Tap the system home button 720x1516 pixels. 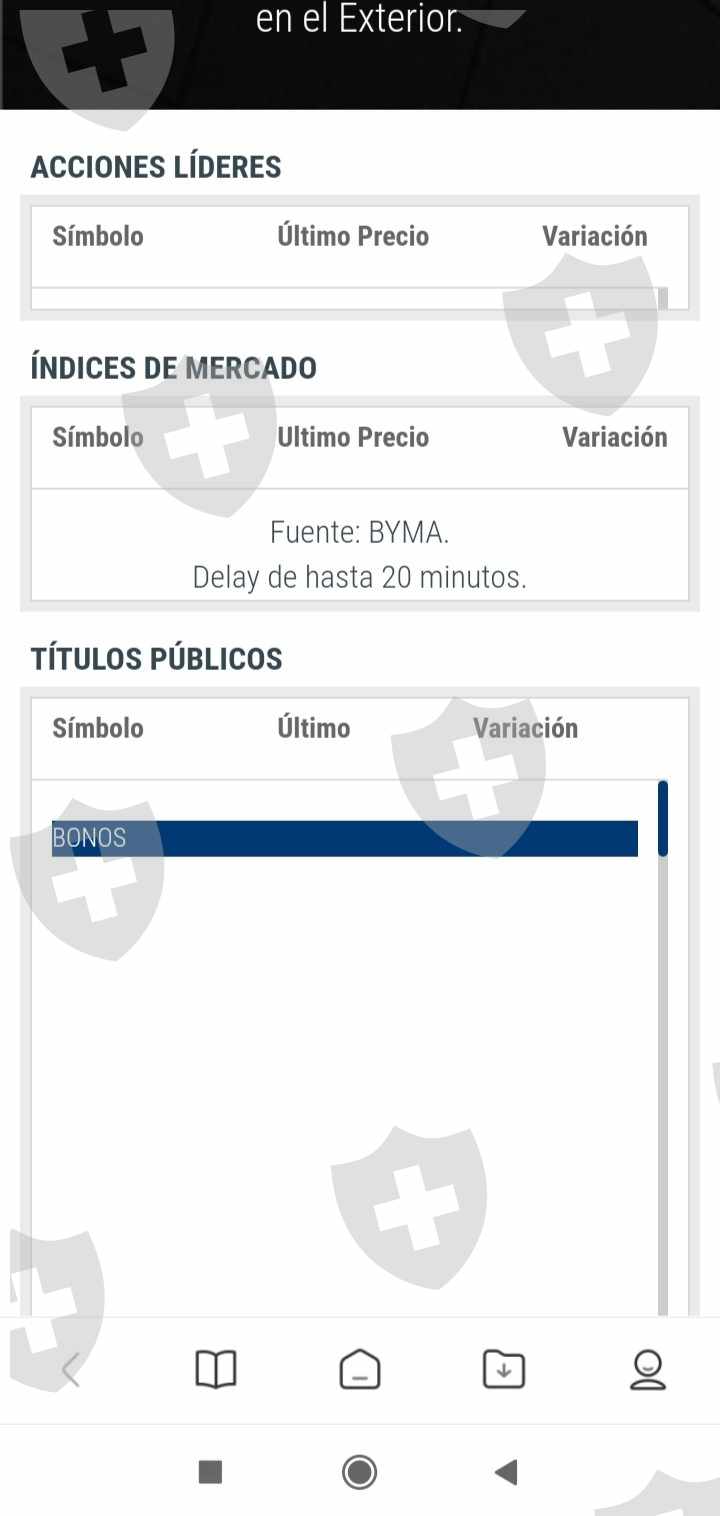[359, 1471]
